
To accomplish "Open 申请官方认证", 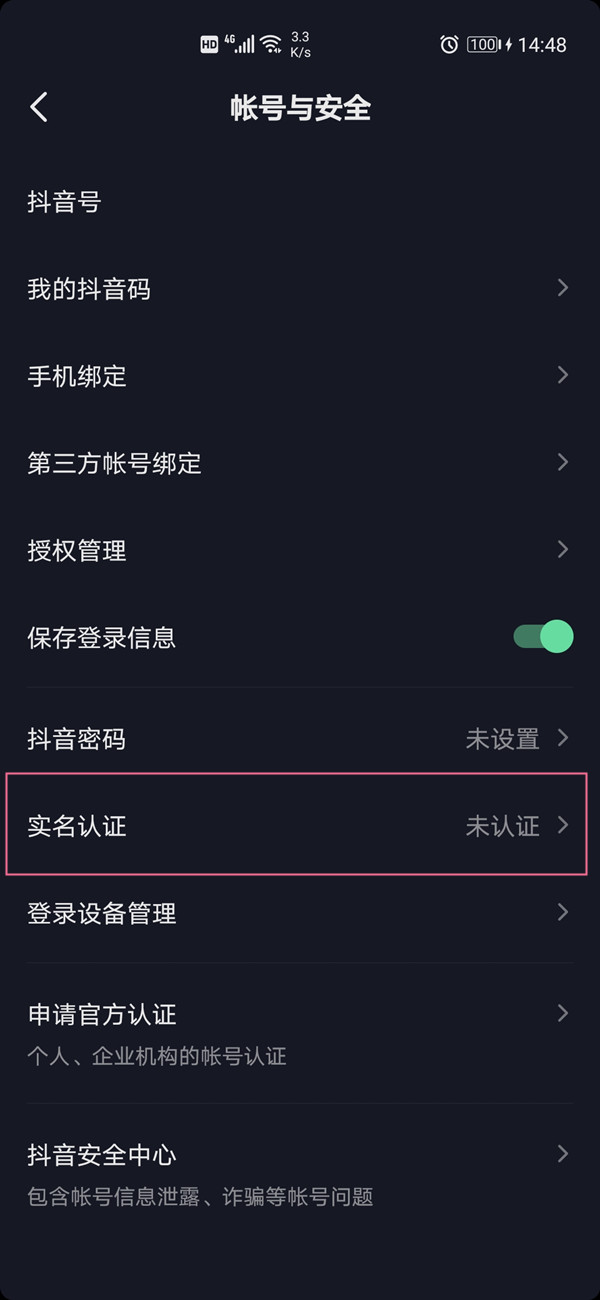I will [x=300, y=1030].
